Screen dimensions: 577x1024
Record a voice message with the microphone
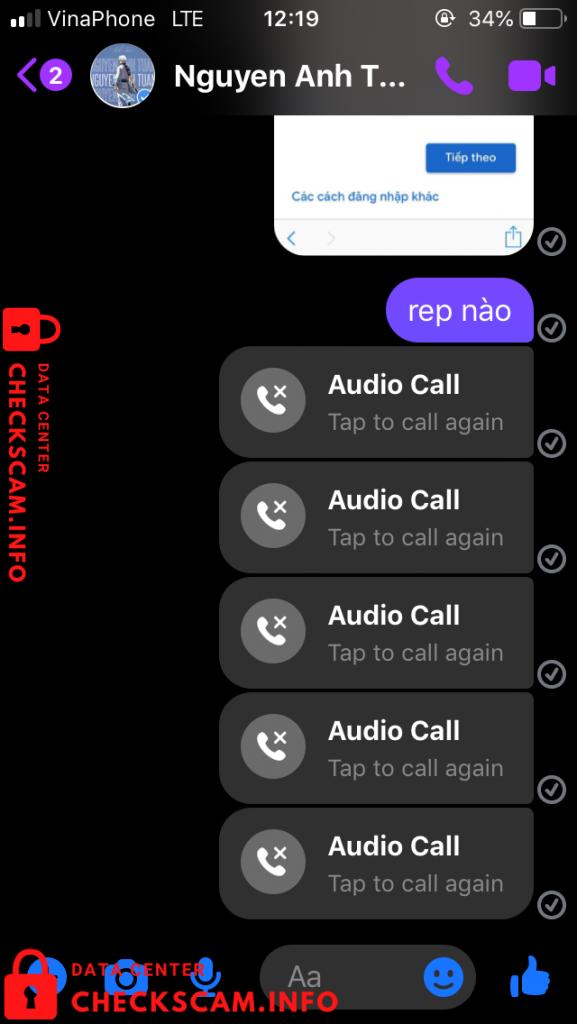(206, 977)
